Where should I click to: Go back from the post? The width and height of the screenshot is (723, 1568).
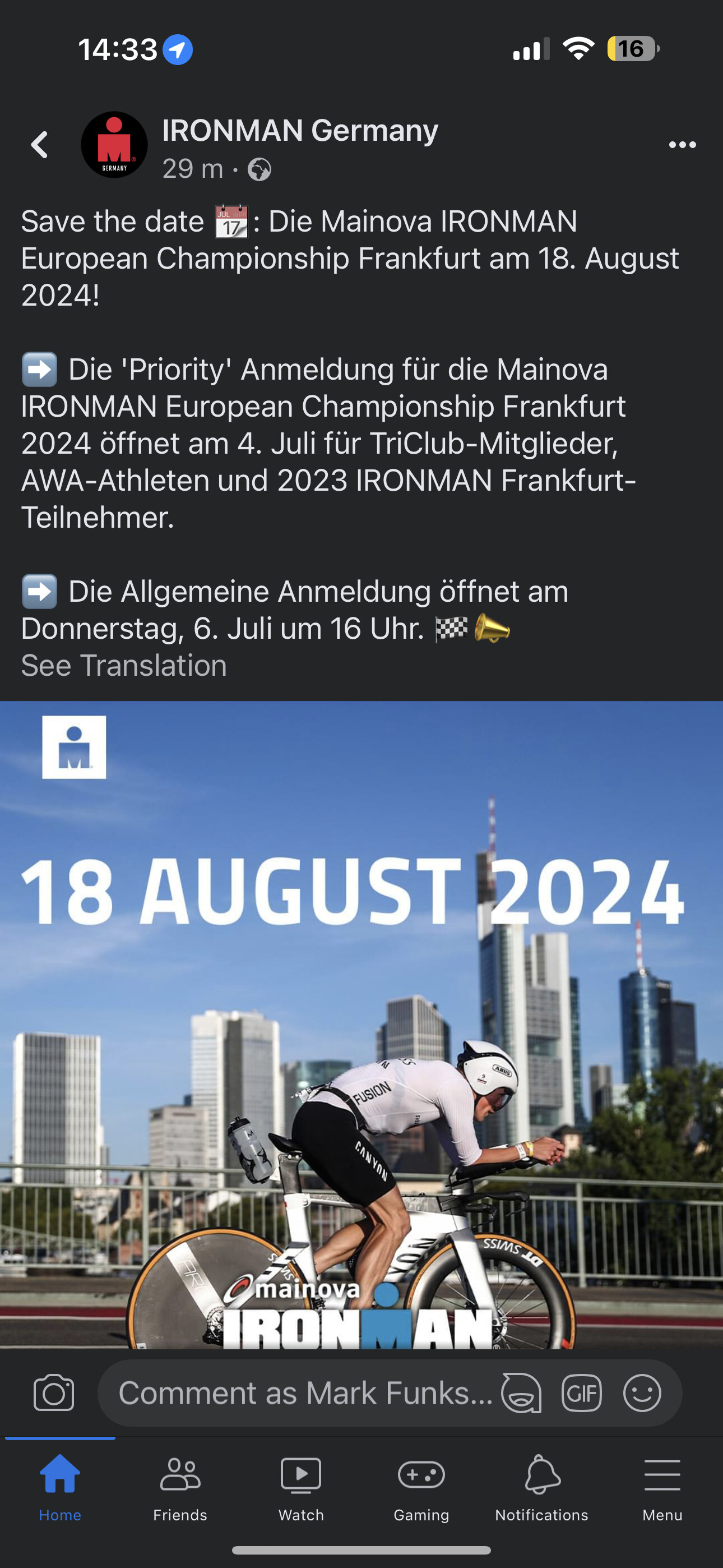coord(40,145)
